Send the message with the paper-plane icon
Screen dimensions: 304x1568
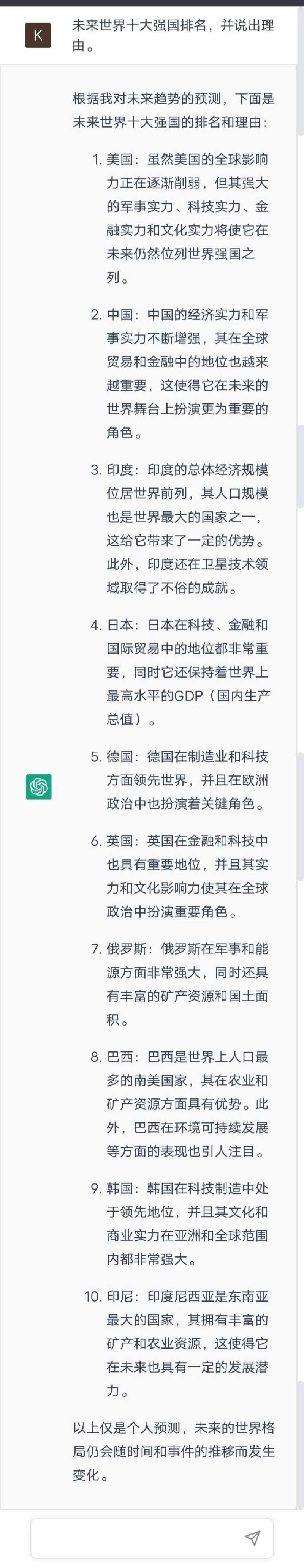tap(252, 1538)
